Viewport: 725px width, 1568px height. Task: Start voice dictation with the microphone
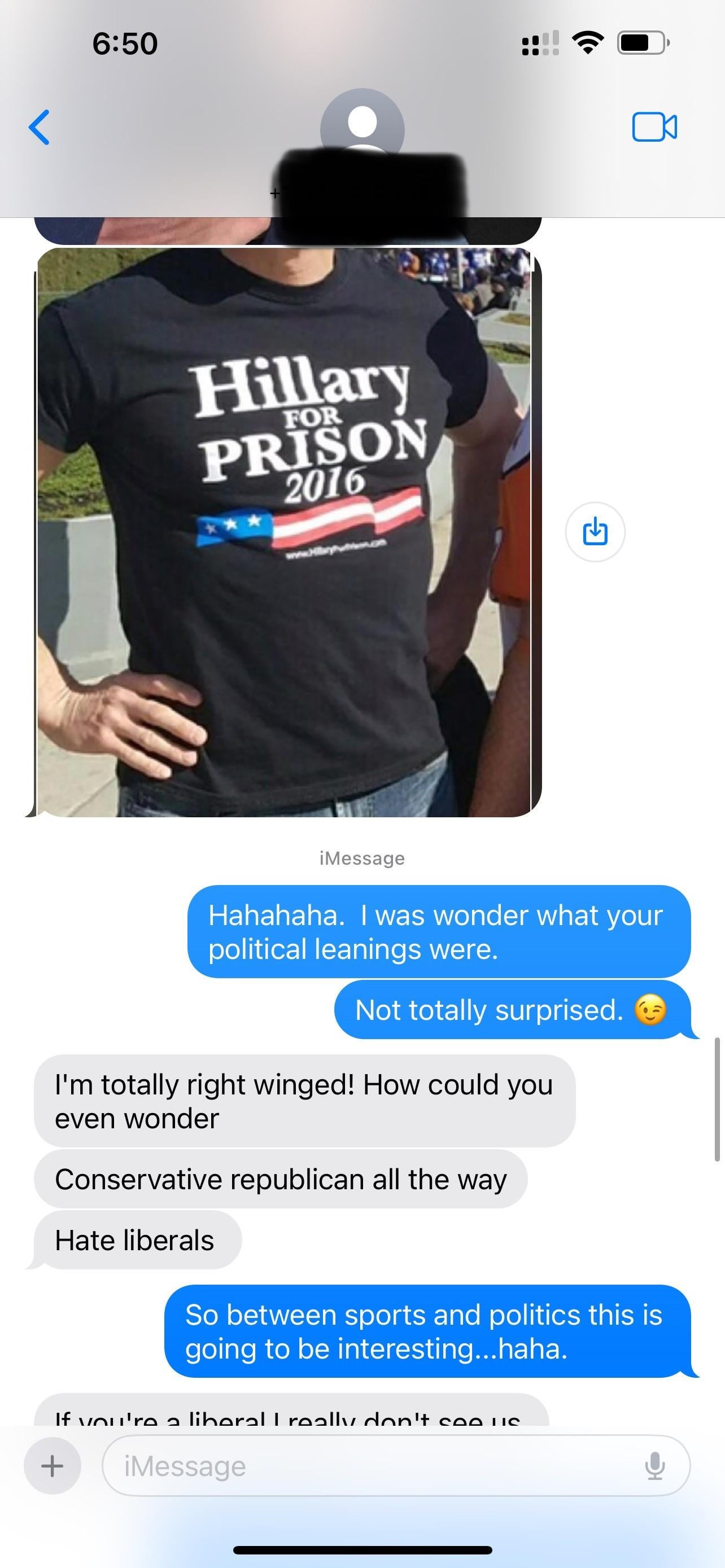tap(654, 1465)
